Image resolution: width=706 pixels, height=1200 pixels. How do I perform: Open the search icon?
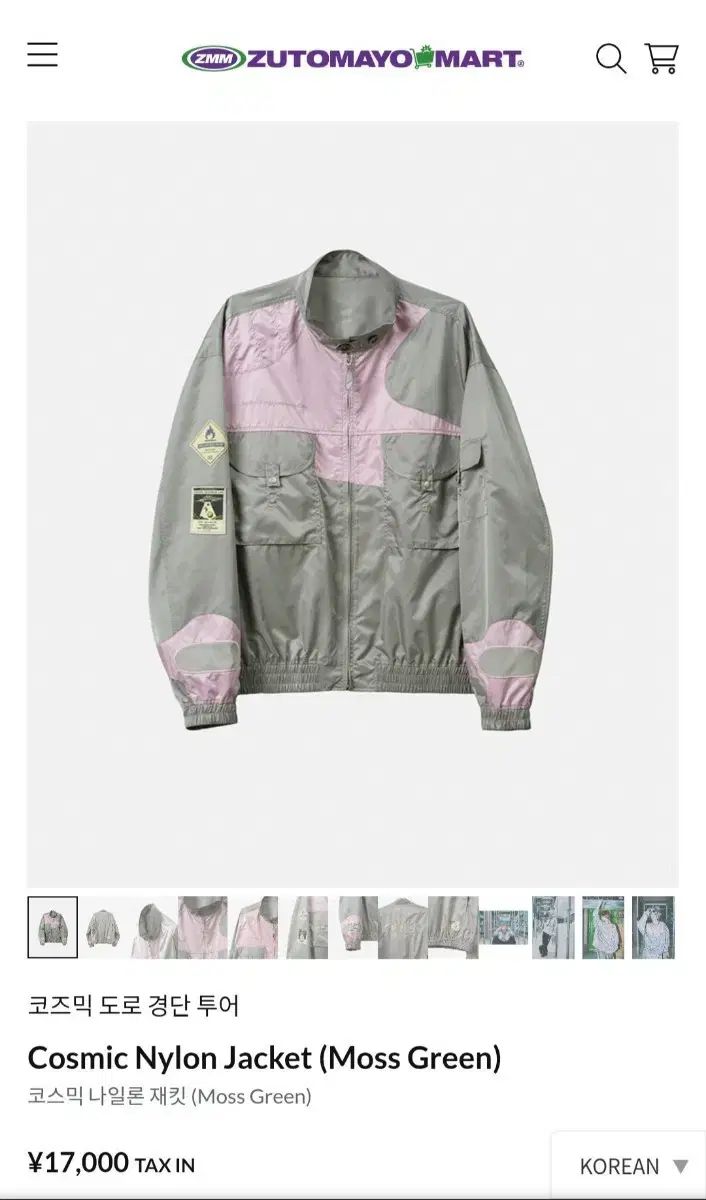point(610,58)
